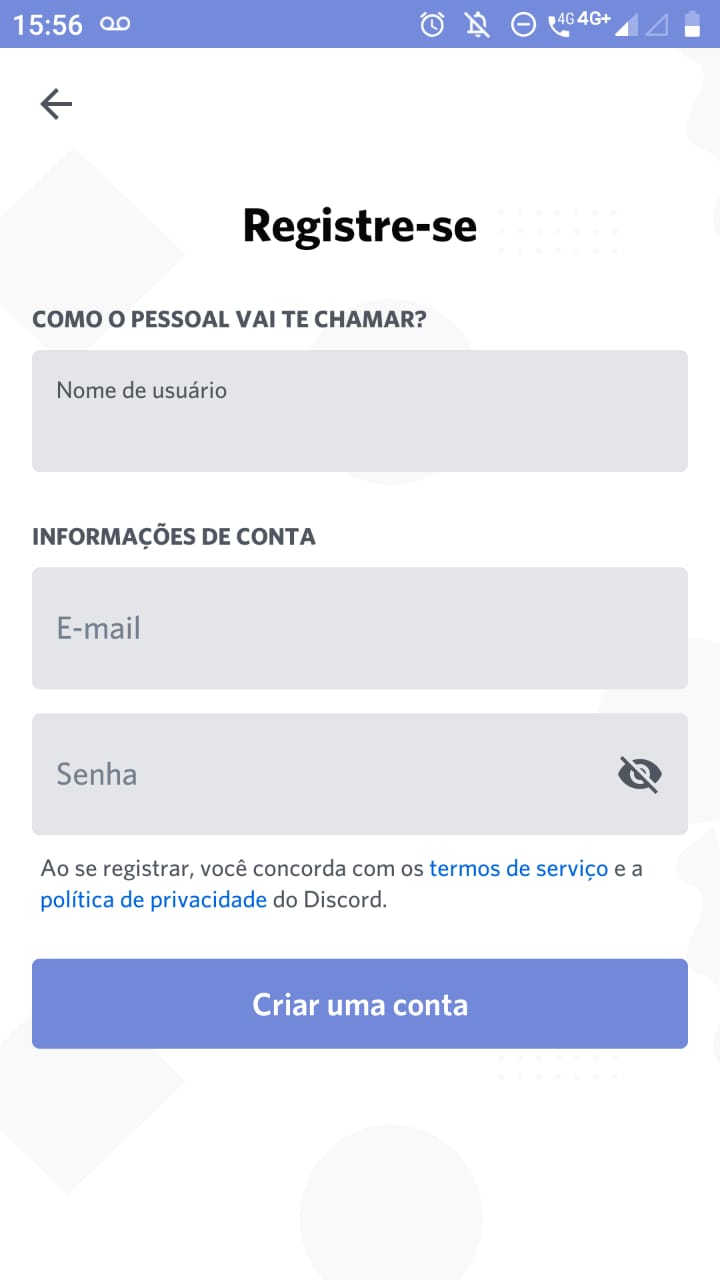Toggle password visibility eye icon
The width and height of the screenshot is (720, 1280).
click(x=640, y=774)
